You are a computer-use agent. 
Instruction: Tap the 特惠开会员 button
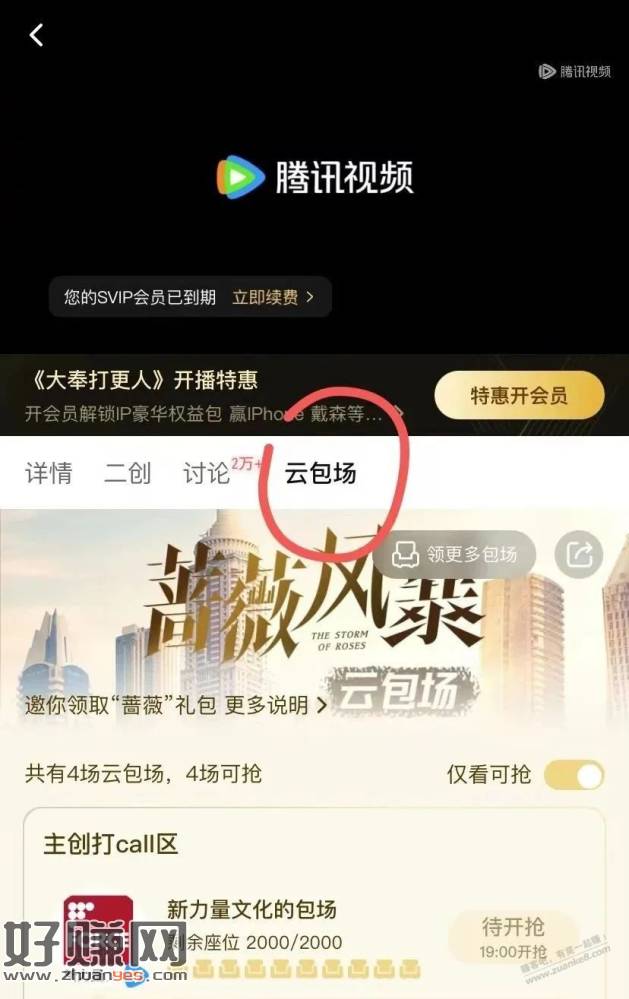tap(518, 396)
